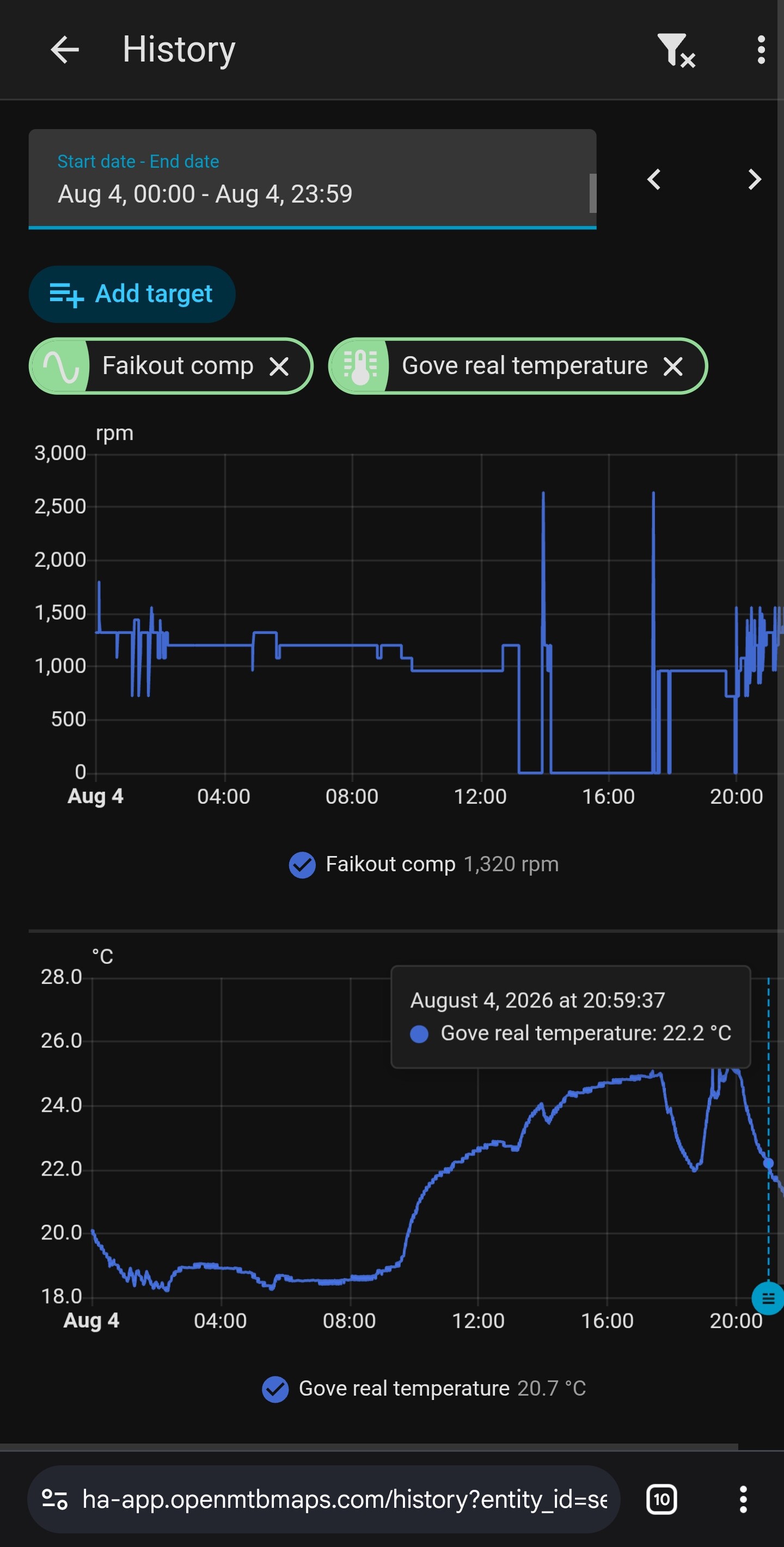
Task: Clear the history filters
Action: tap(676, 50)
